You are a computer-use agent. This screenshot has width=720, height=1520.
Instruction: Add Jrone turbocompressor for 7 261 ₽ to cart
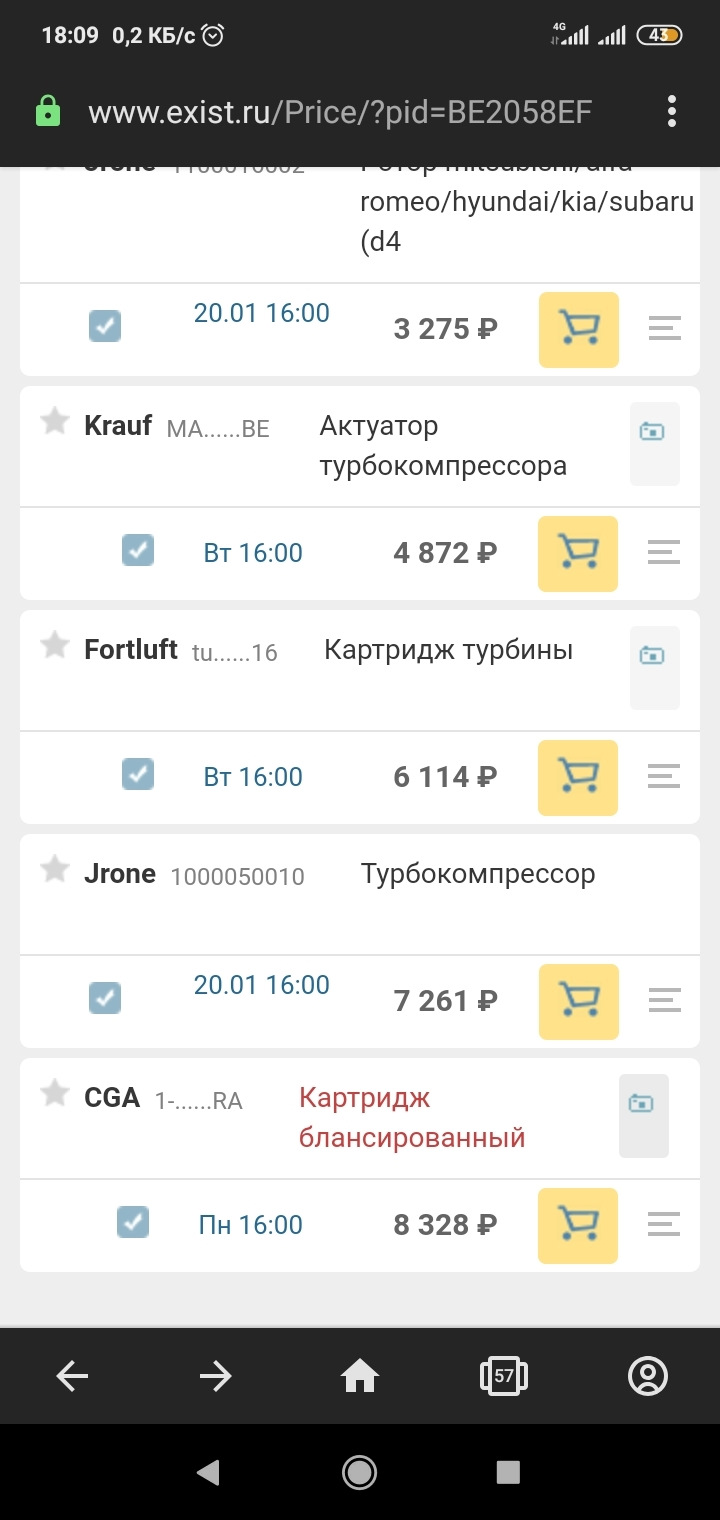tap(579, 1001)
